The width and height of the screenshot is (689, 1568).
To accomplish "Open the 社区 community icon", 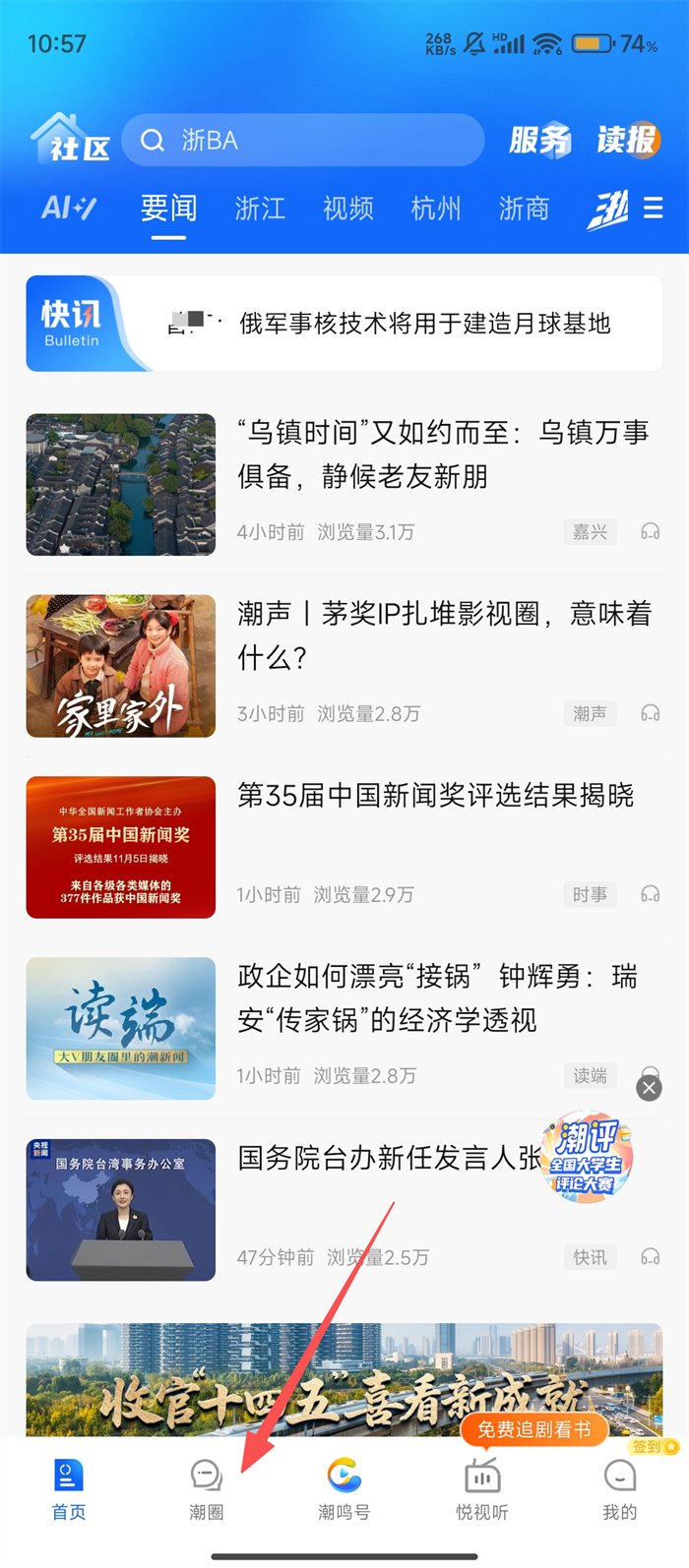I will (71, 139).
